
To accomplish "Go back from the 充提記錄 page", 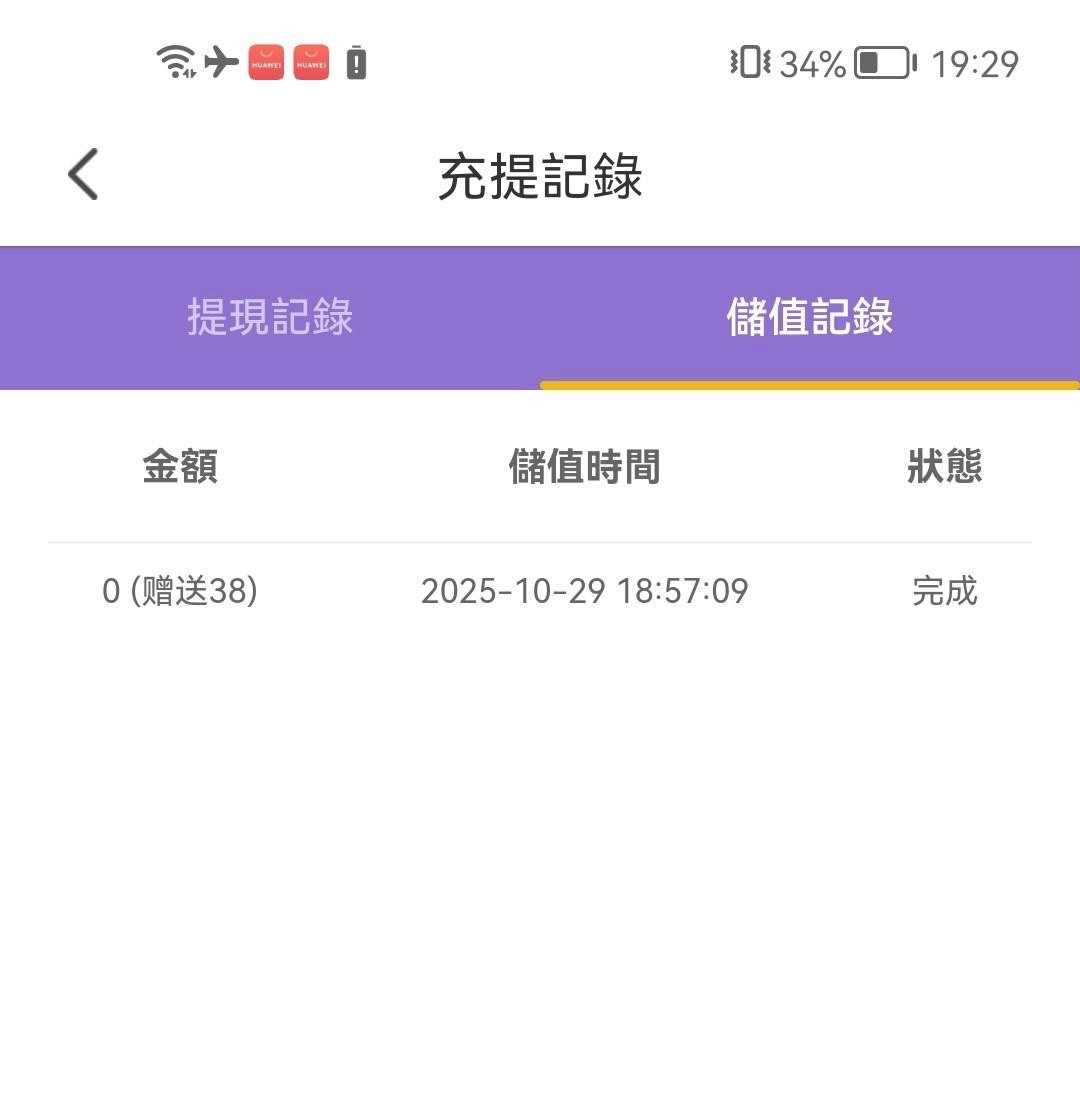I will (x=83, y=174).
